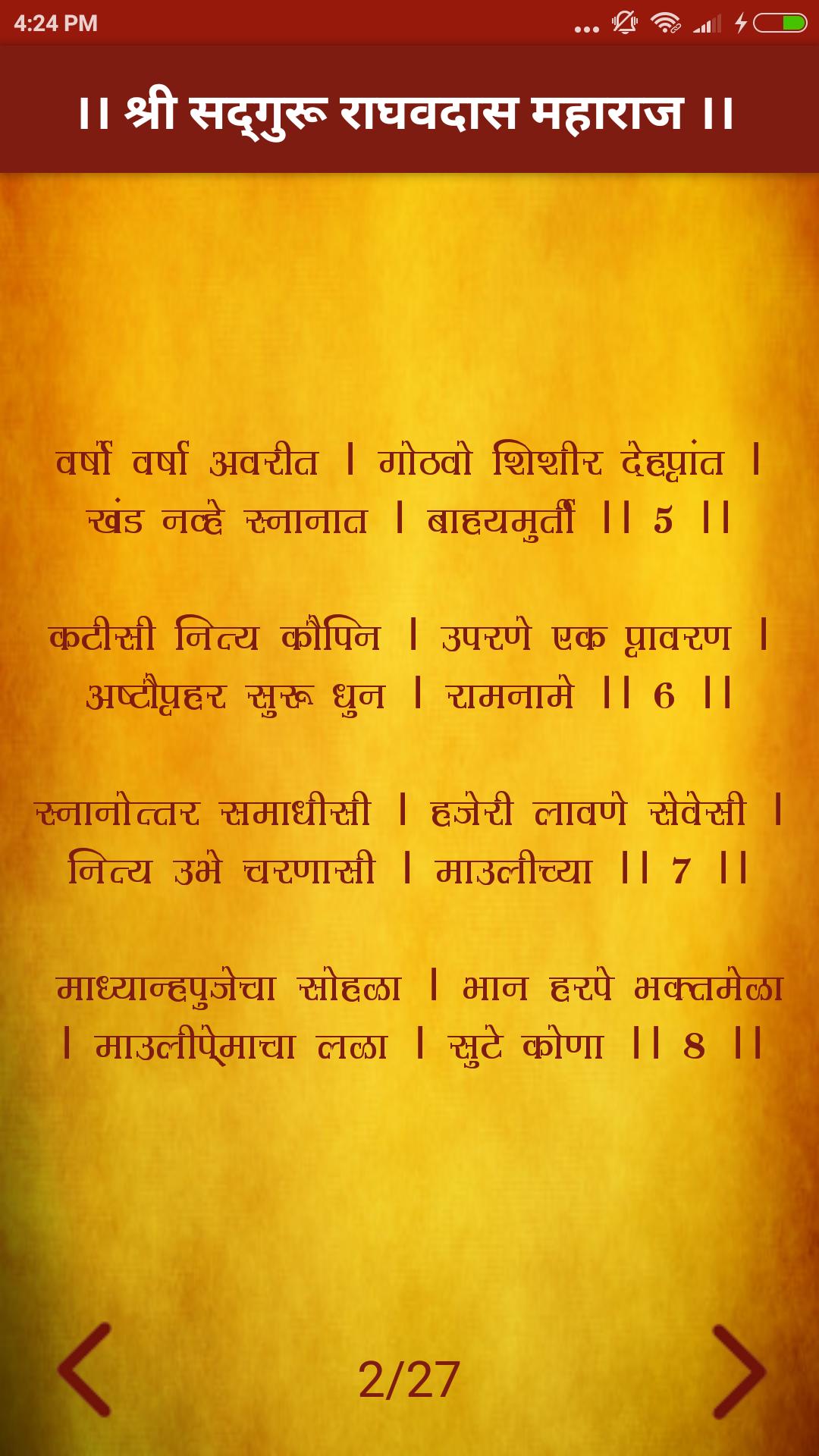Go to the previous page with left arrow
This screenshot has width=819, height=1456.
pyautogui.click(x=85, y=1370)
